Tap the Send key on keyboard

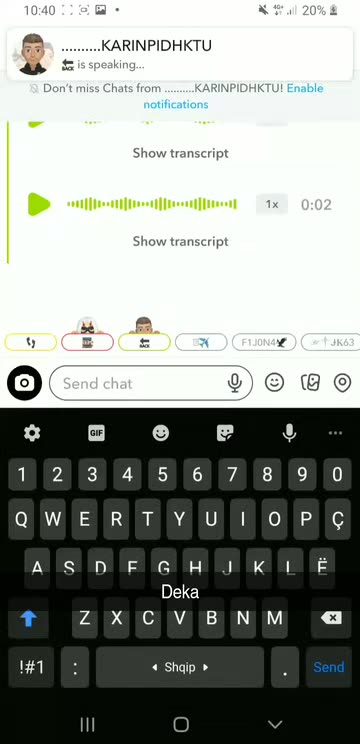329,667
